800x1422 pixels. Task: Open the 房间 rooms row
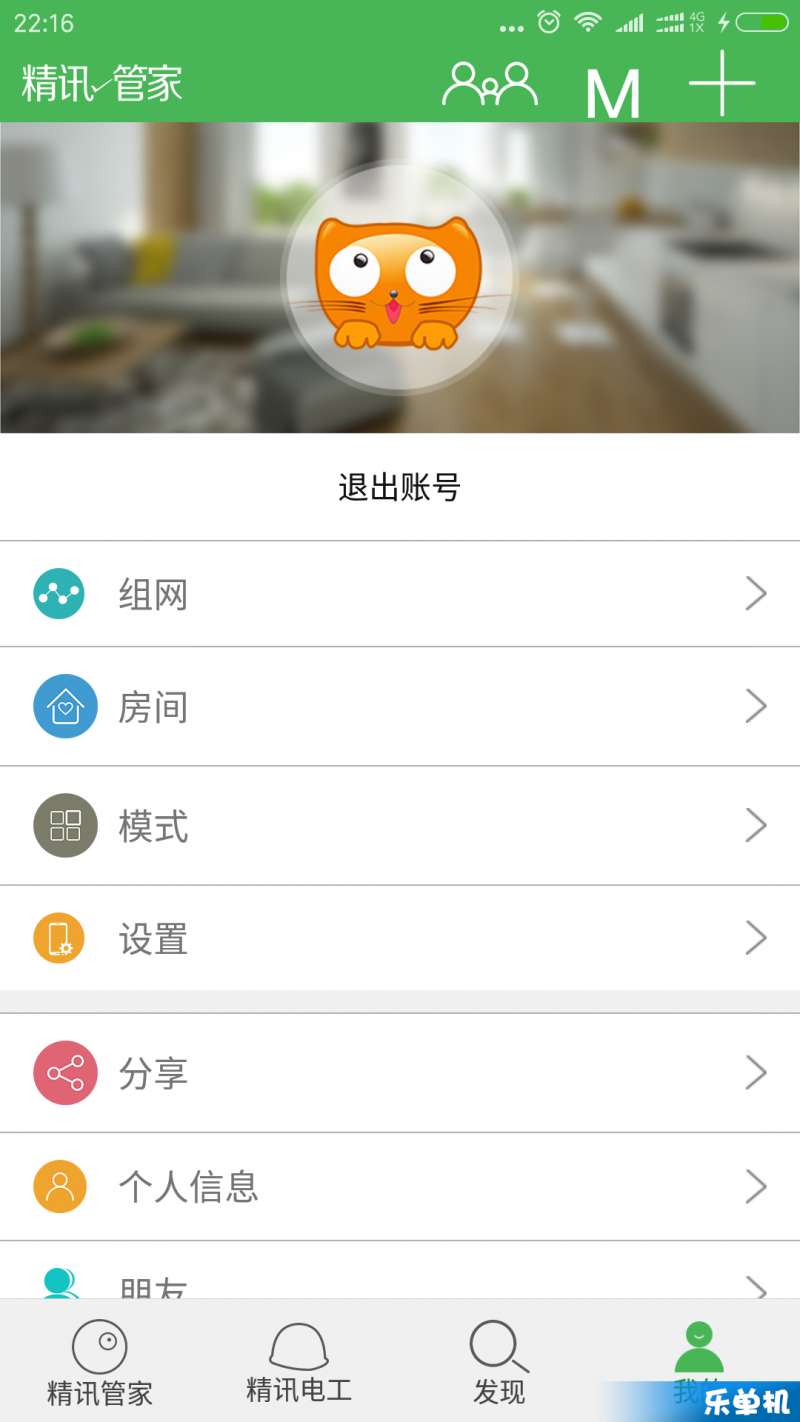point(400,707)
